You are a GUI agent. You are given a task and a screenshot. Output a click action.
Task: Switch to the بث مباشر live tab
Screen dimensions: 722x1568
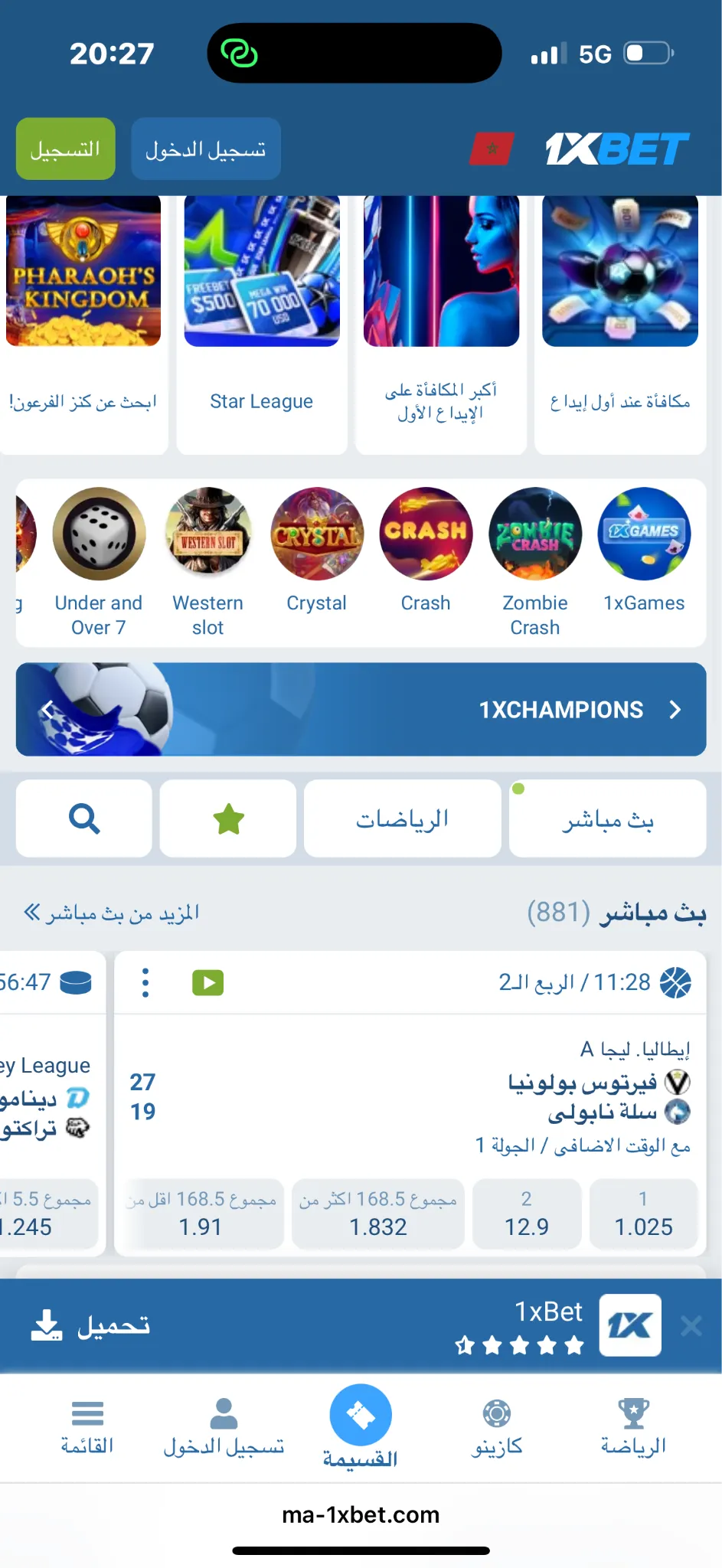pos(607,818)
